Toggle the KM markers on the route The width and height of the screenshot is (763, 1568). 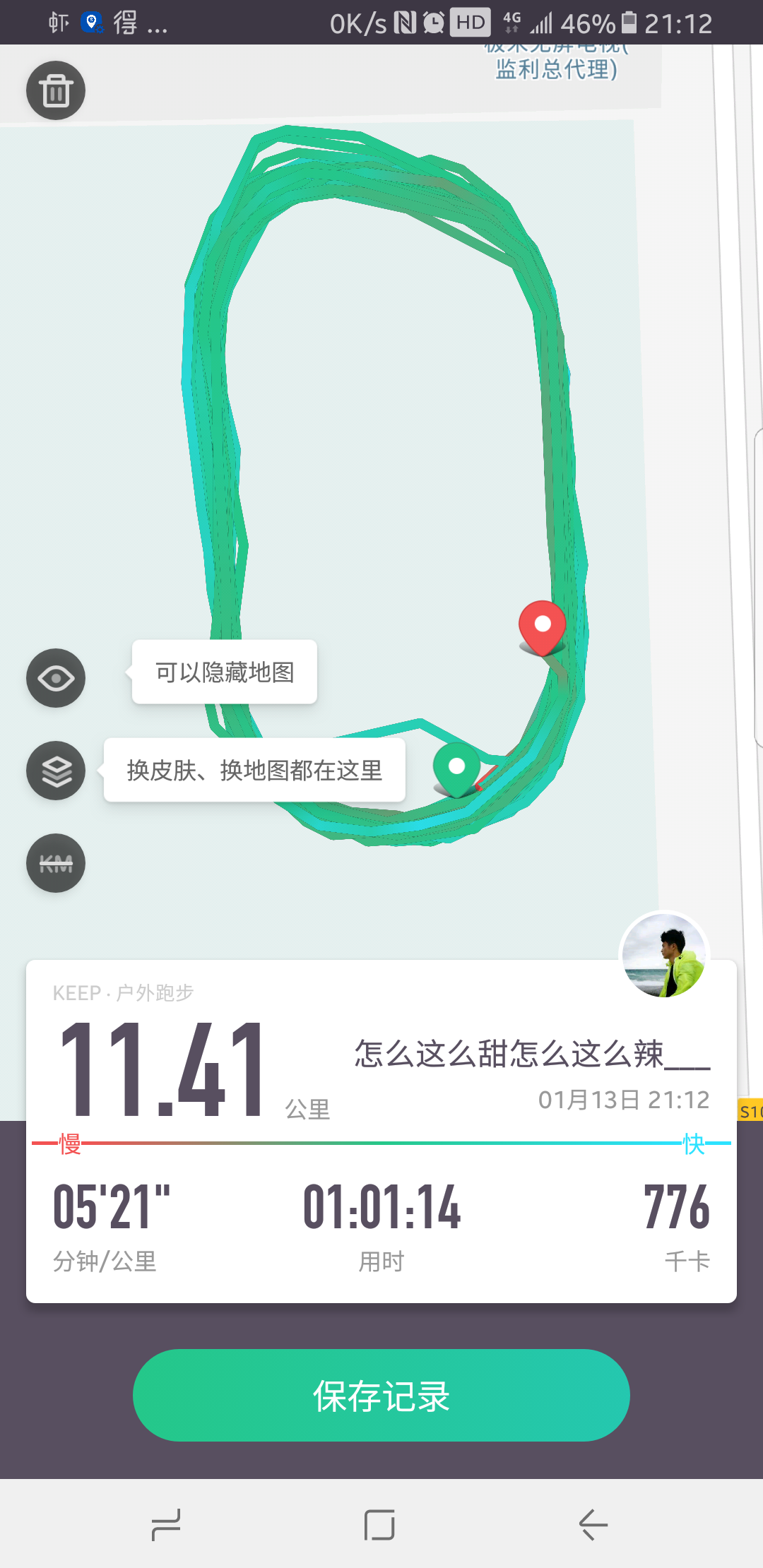pos(56,863)
